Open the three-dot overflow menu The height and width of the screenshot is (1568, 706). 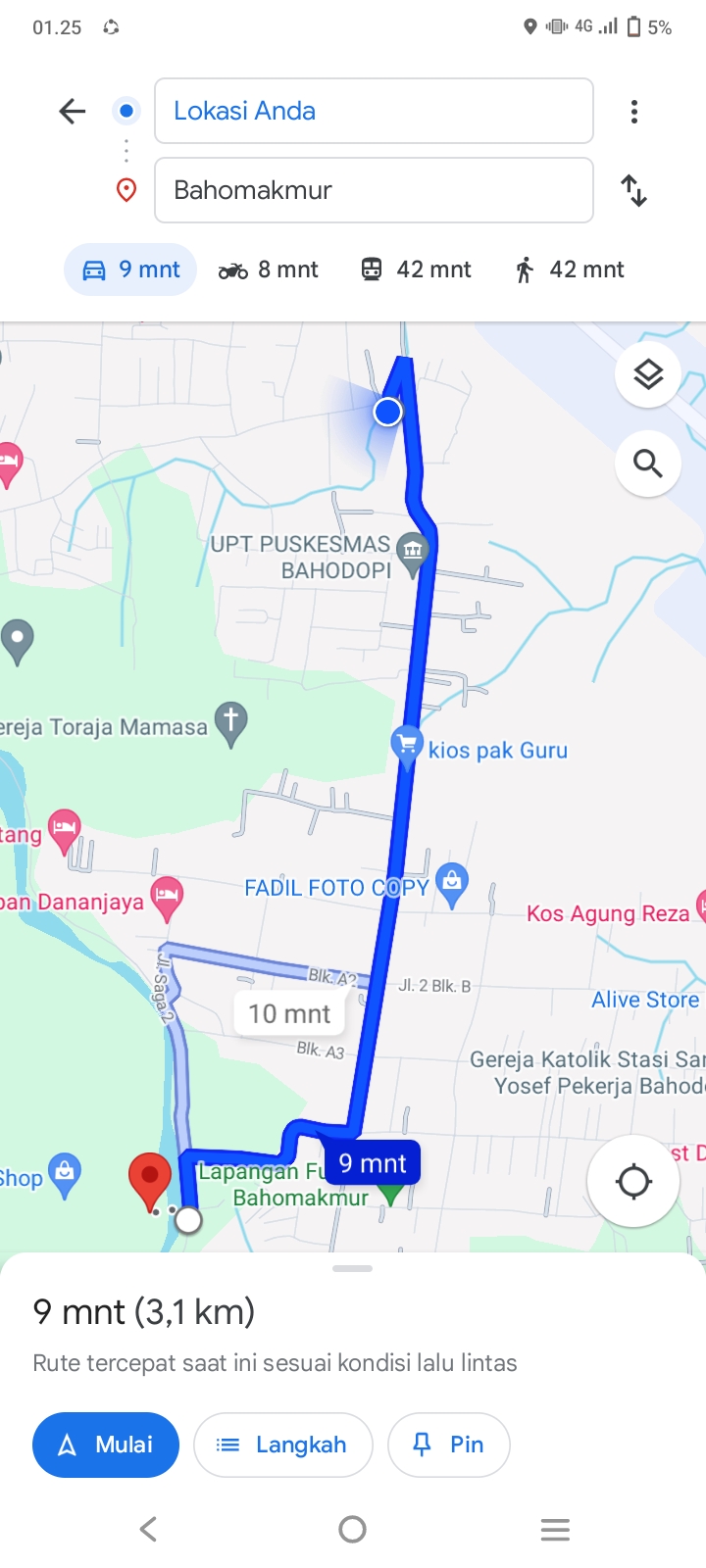pos(634,112)
